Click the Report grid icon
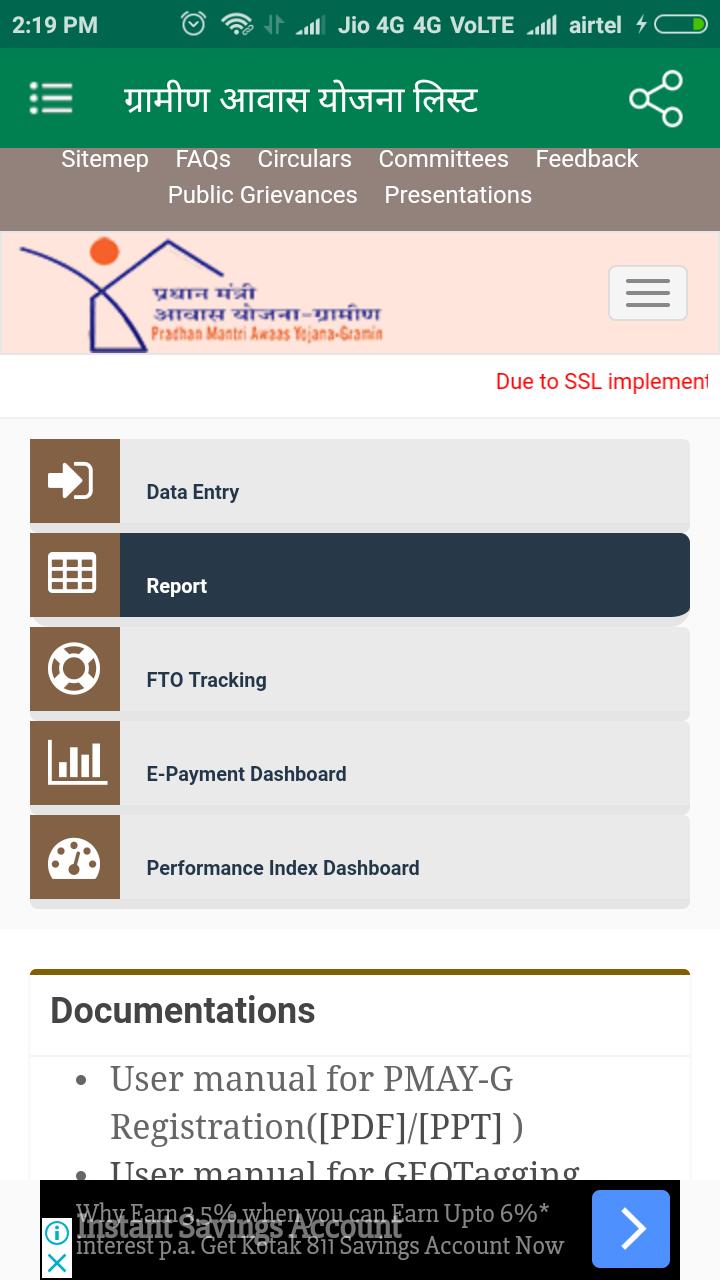This screenshot has height=1280, width=720. 74,574
